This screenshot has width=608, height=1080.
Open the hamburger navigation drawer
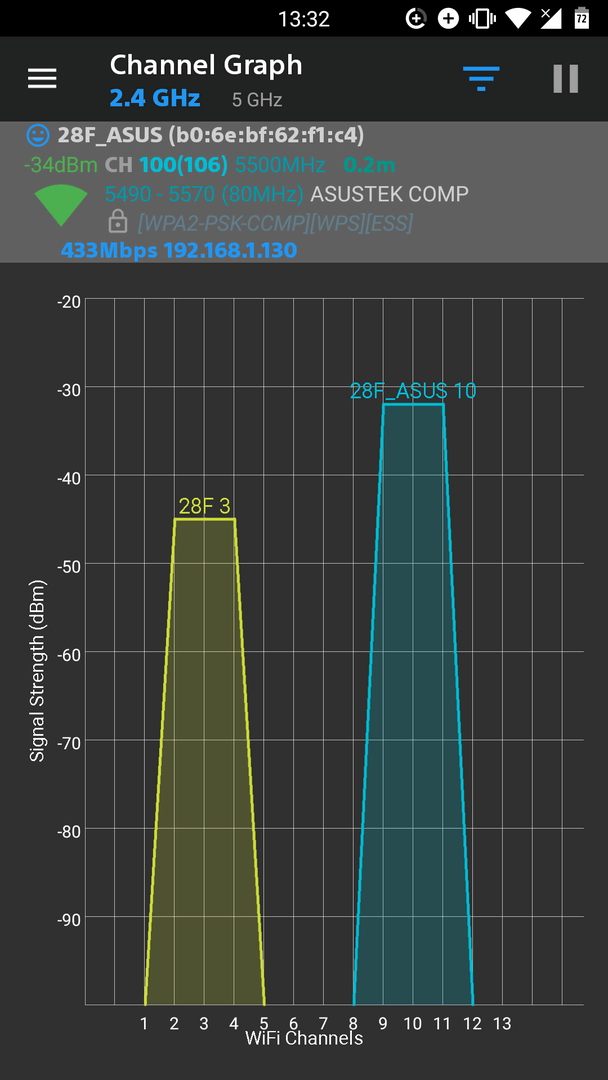(42, 79)
